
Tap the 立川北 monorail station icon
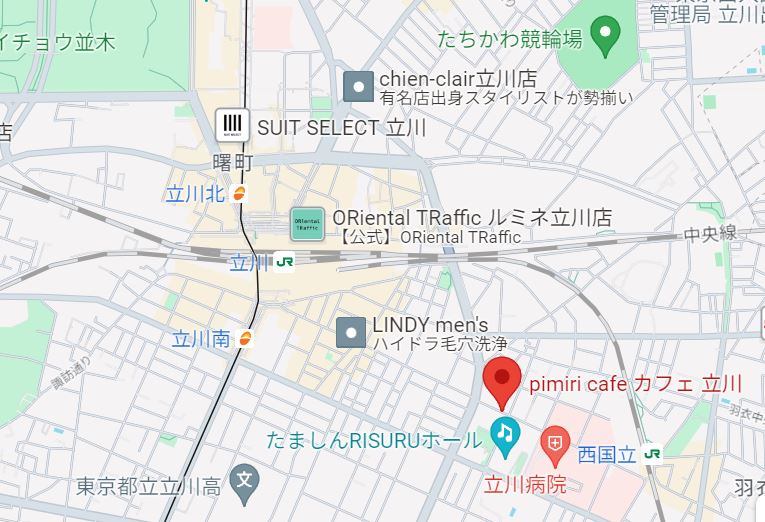(x=240, y=194)
